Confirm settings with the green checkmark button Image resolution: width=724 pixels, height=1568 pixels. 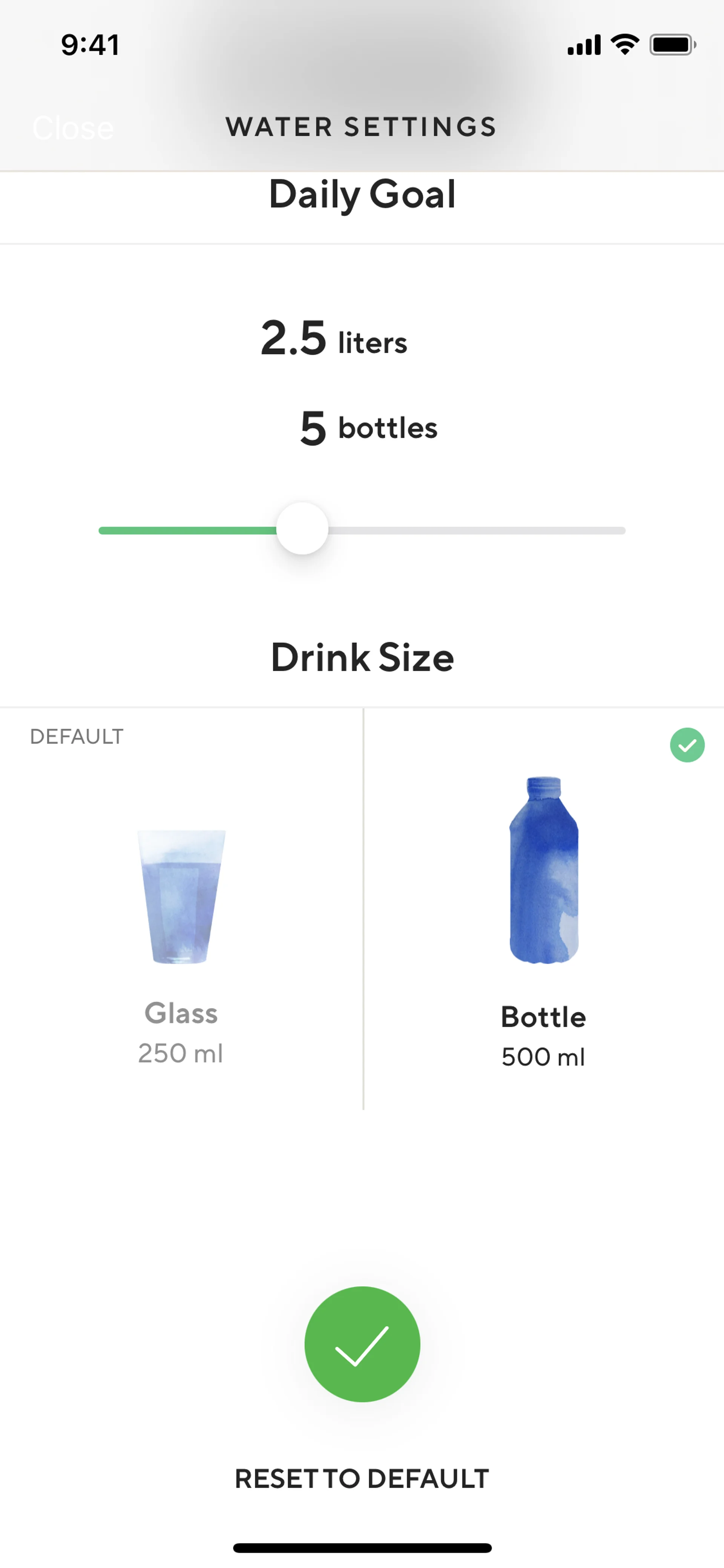(x=362, y=1344)
